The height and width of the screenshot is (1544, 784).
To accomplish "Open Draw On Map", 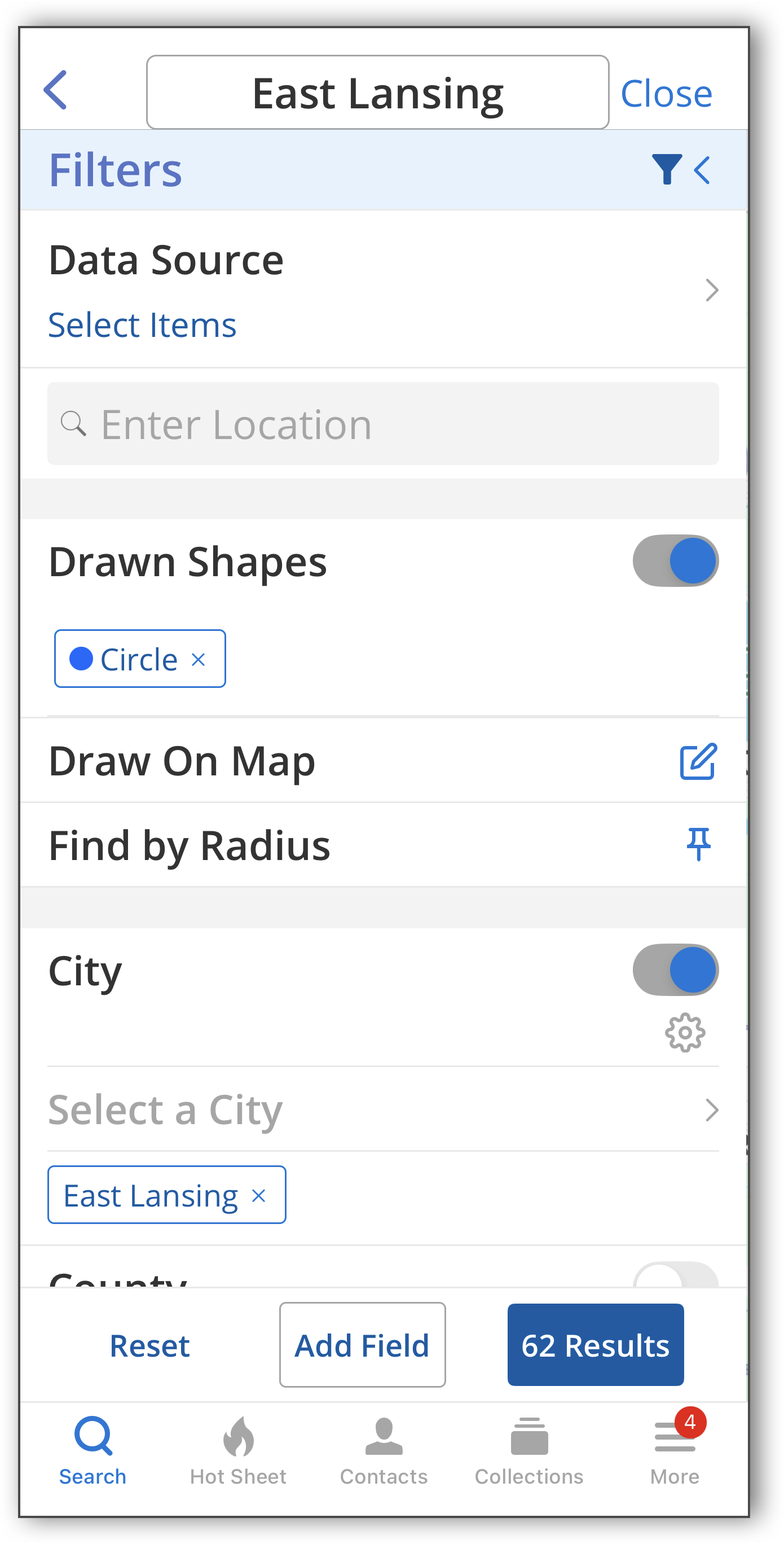I will 384,760.
